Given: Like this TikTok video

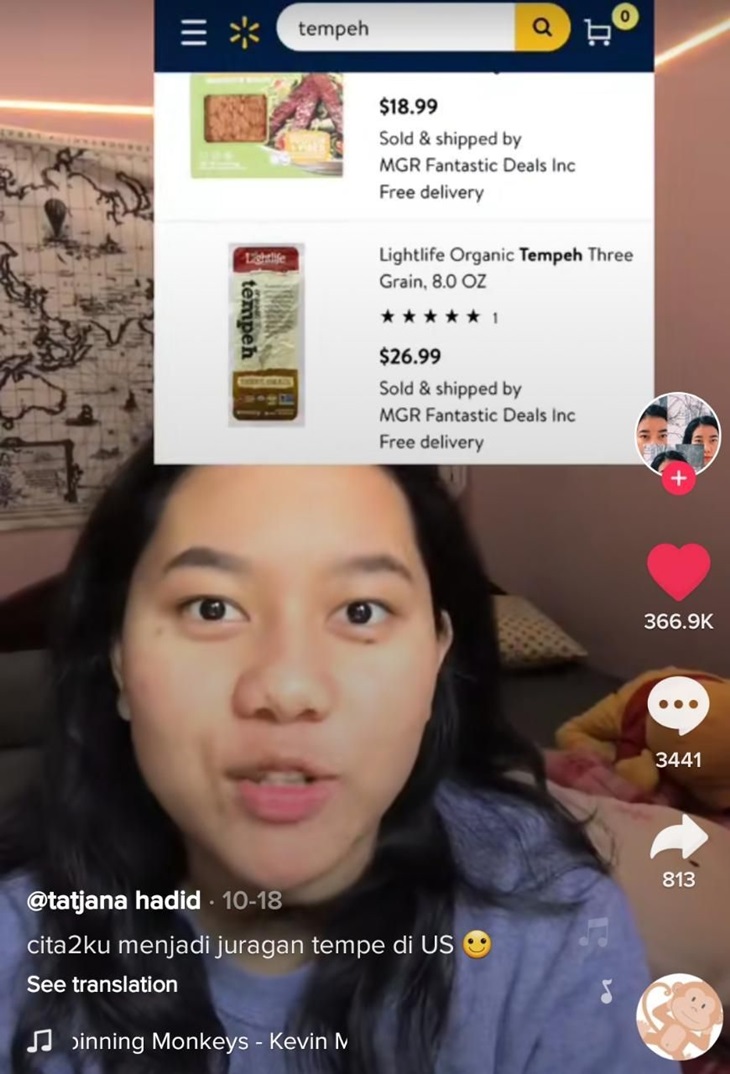Looking at the screenshot, I should (x=678, y=573).
